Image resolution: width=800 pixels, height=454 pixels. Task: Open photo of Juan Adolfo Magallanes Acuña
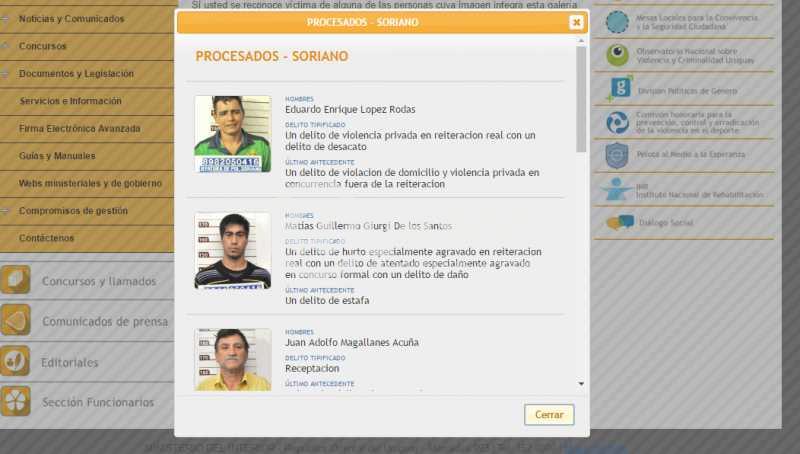coord(232,359)
